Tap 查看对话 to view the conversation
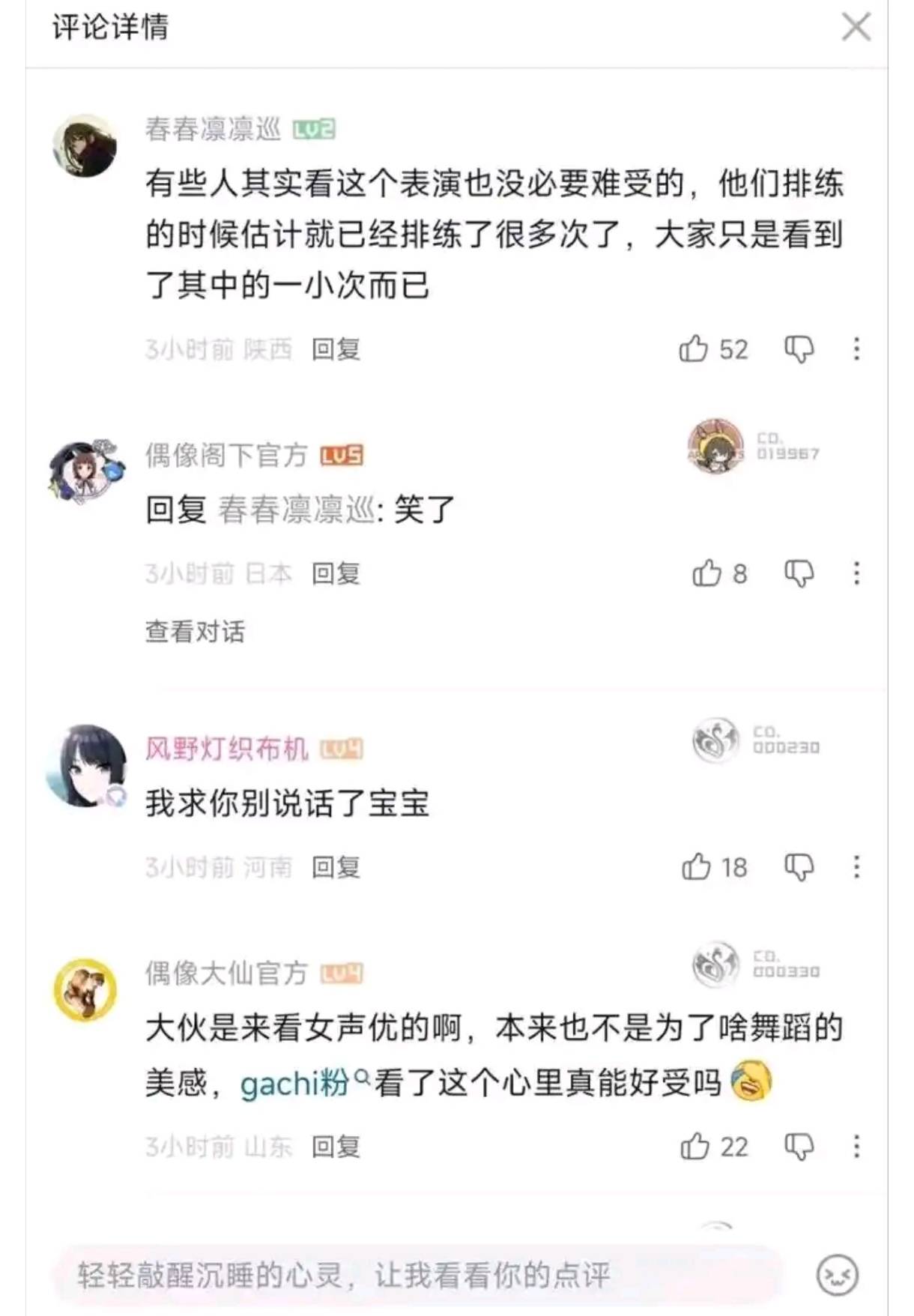 point(195,632)
